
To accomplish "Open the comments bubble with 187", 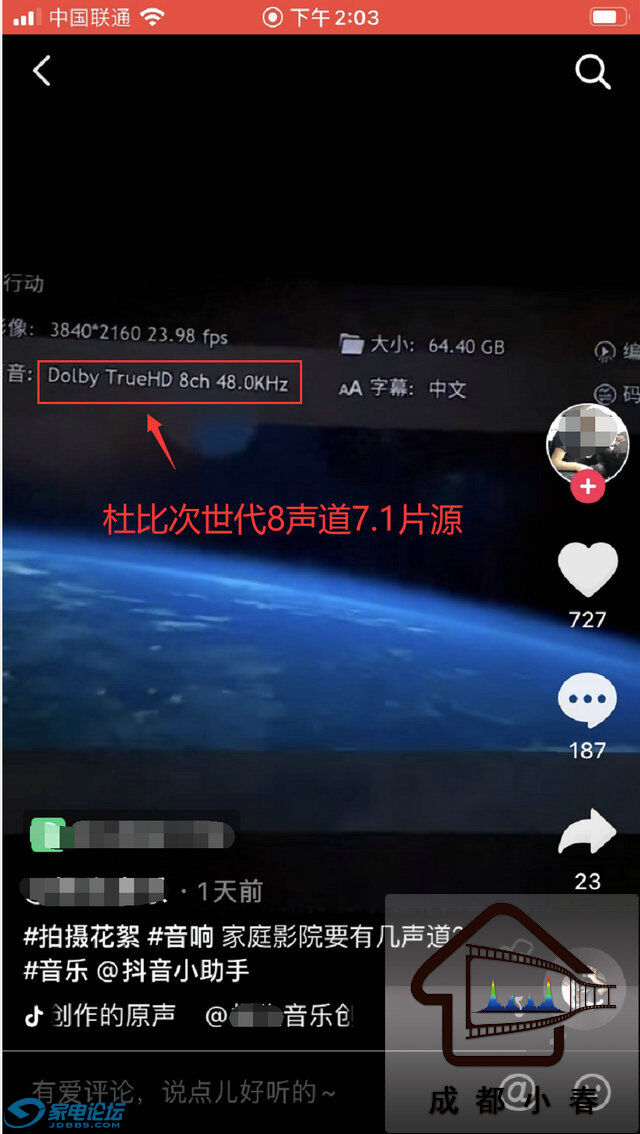I will 587,699.
